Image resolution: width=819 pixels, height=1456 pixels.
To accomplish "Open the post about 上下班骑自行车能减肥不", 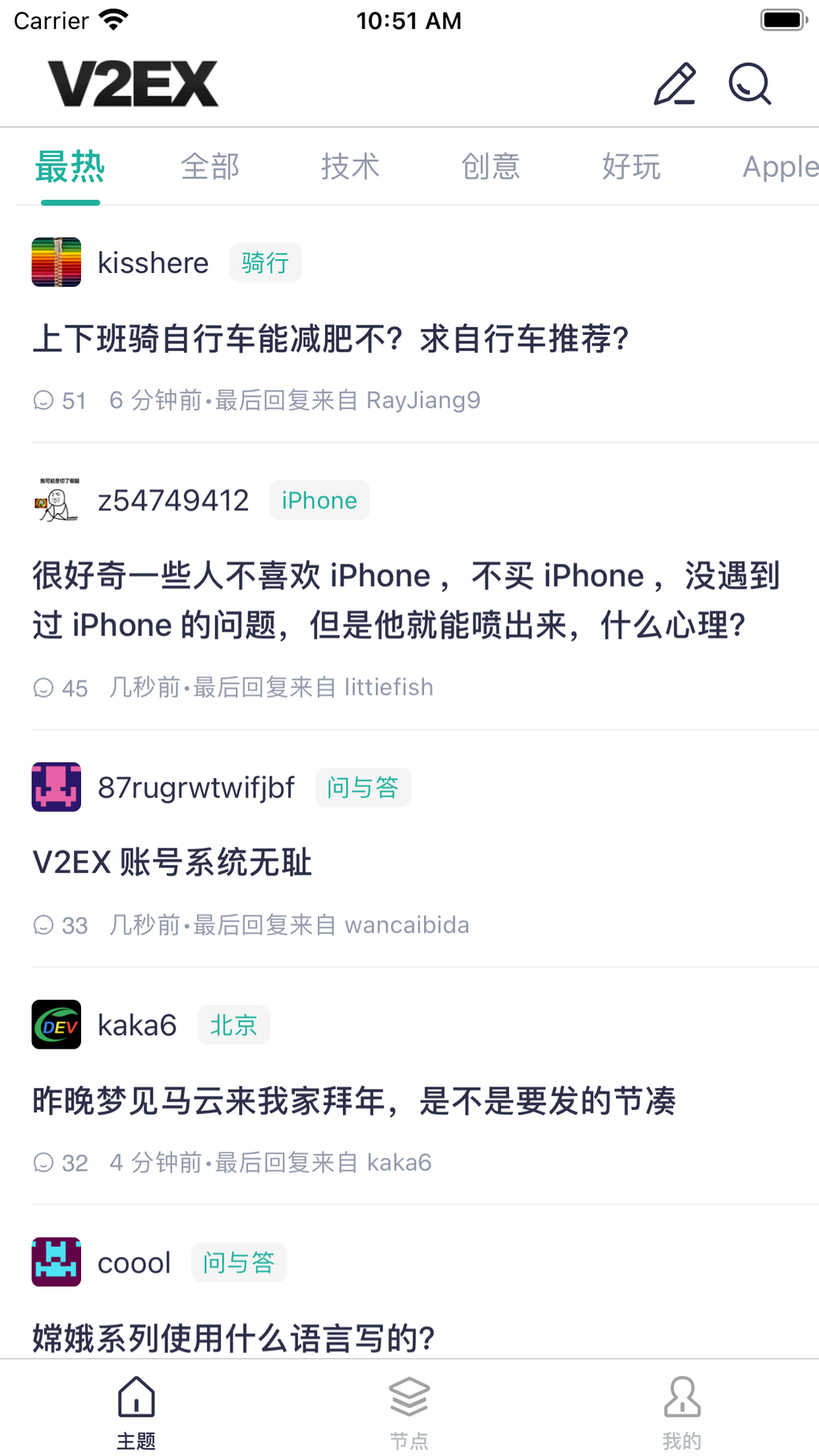I will tap(331, 339).
